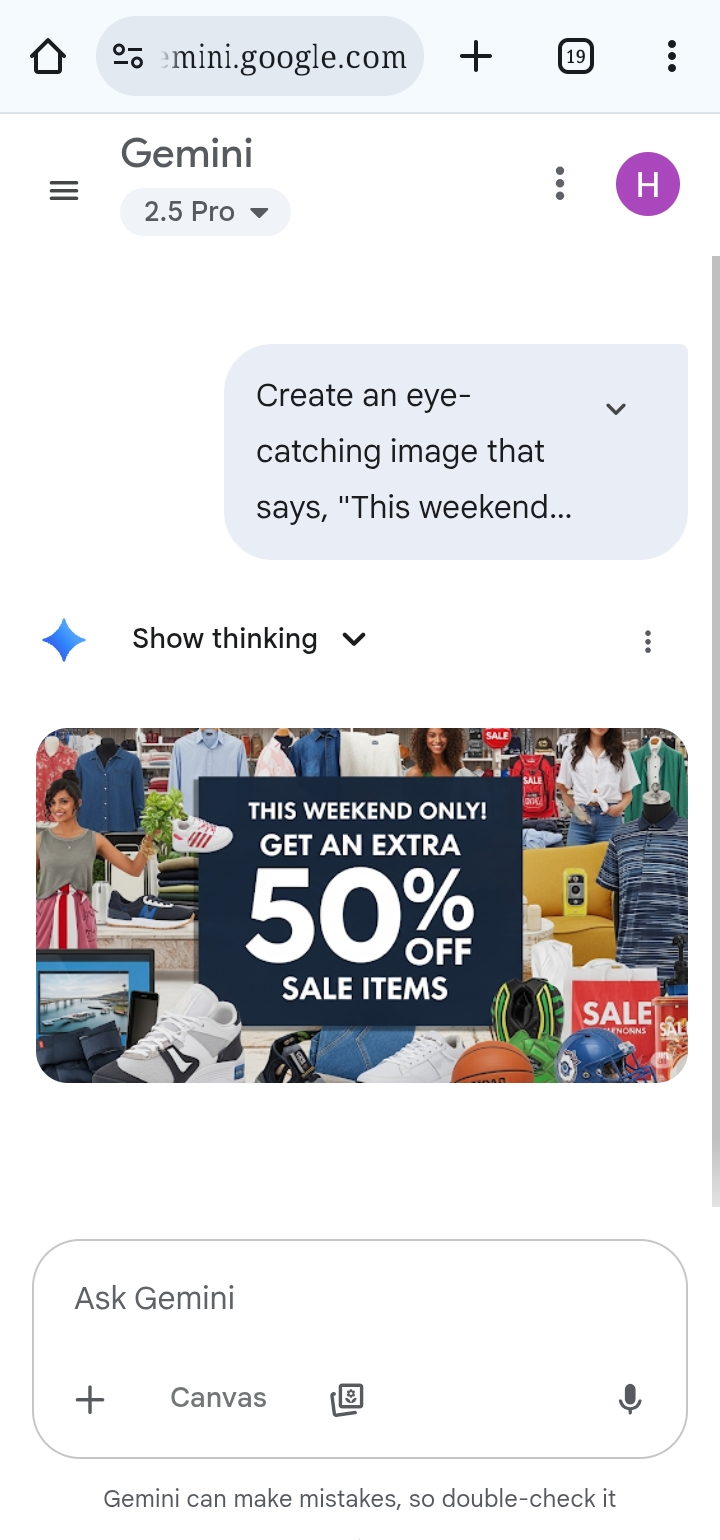Open the Gemini hamburger side menu
Viewport: 720px width, 1540px height.
(x=64, y=190)
